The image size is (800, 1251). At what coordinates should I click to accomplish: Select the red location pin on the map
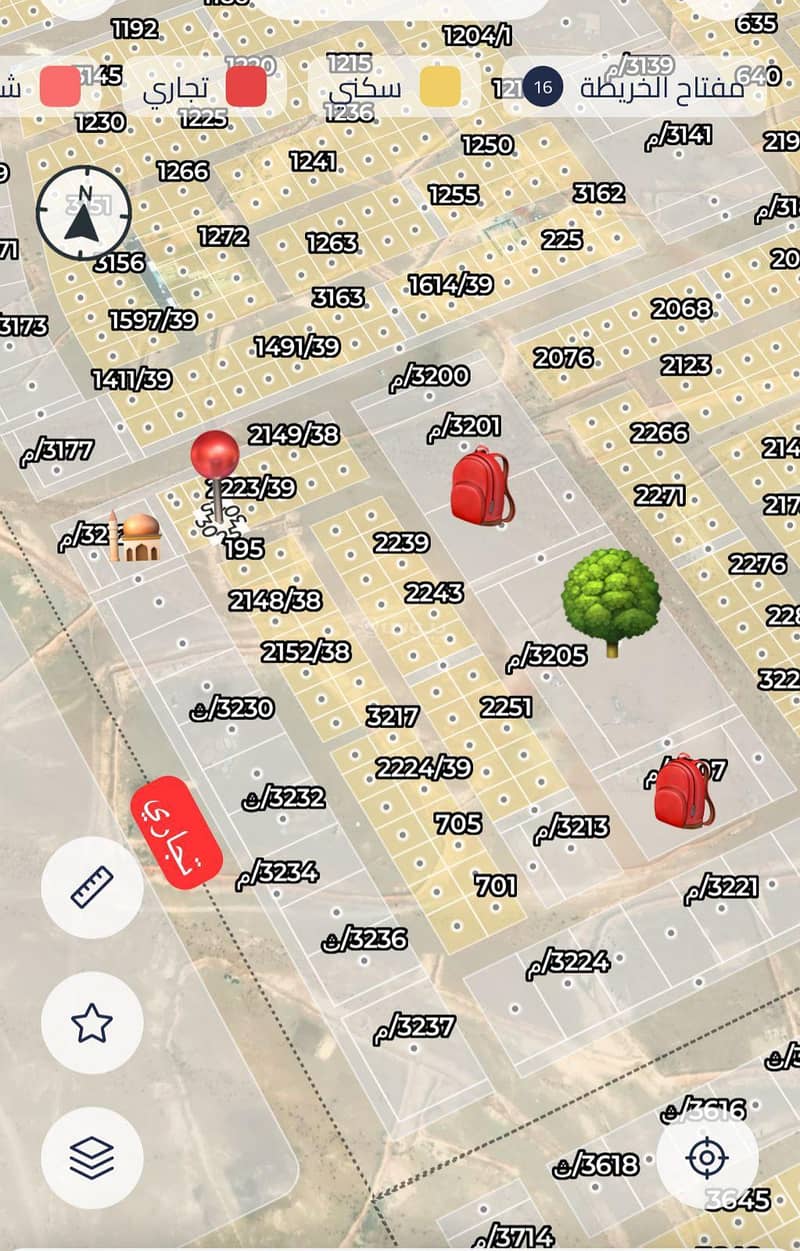pyautogui.click(x=215, y=457)
